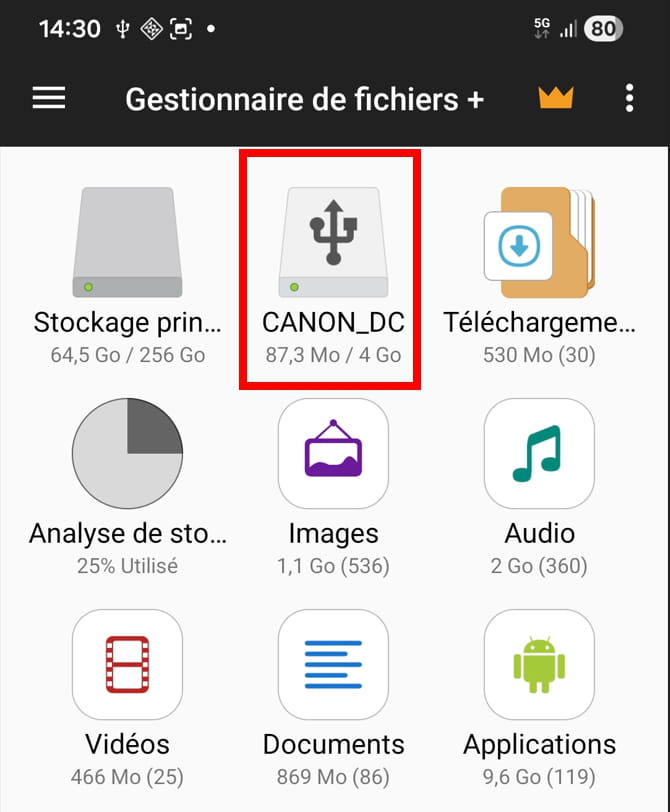Open the three-dot overflow menu

629,98
